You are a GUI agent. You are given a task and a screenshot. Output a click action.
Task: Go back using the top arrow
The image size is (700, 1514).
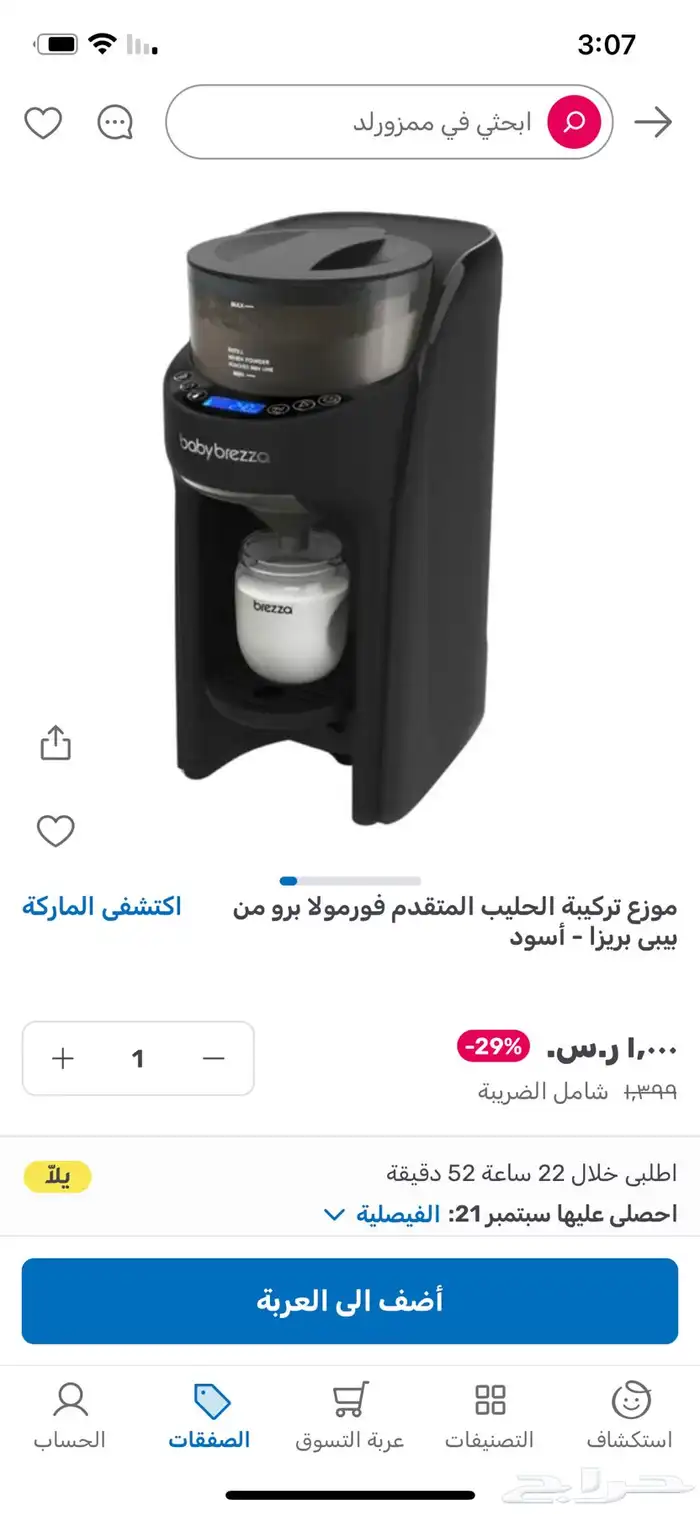pyautogui.click(x=653, y=123)
